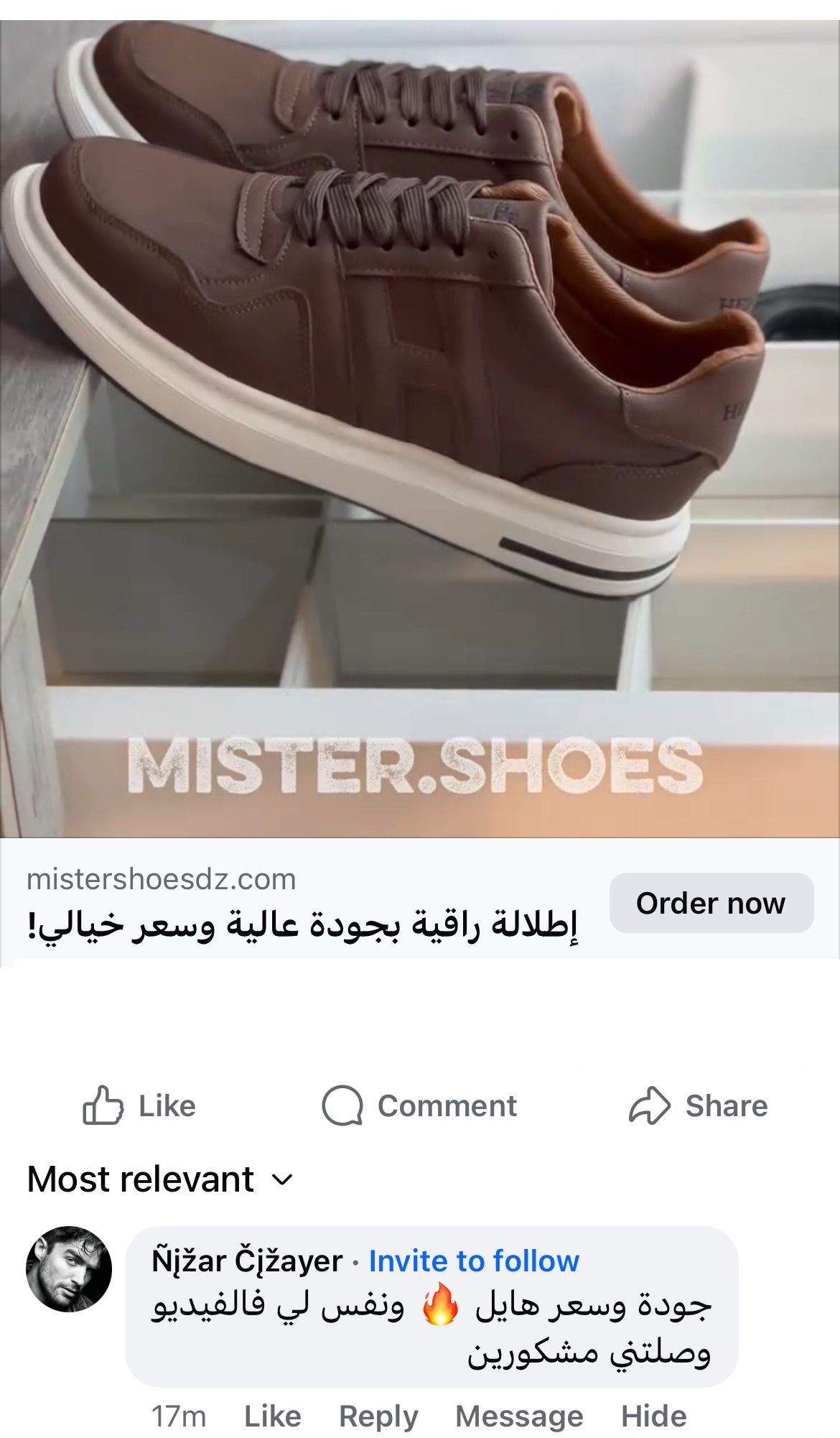
Task: Share the Mister Shoes ad
Action: click(x=698, y=1105)
